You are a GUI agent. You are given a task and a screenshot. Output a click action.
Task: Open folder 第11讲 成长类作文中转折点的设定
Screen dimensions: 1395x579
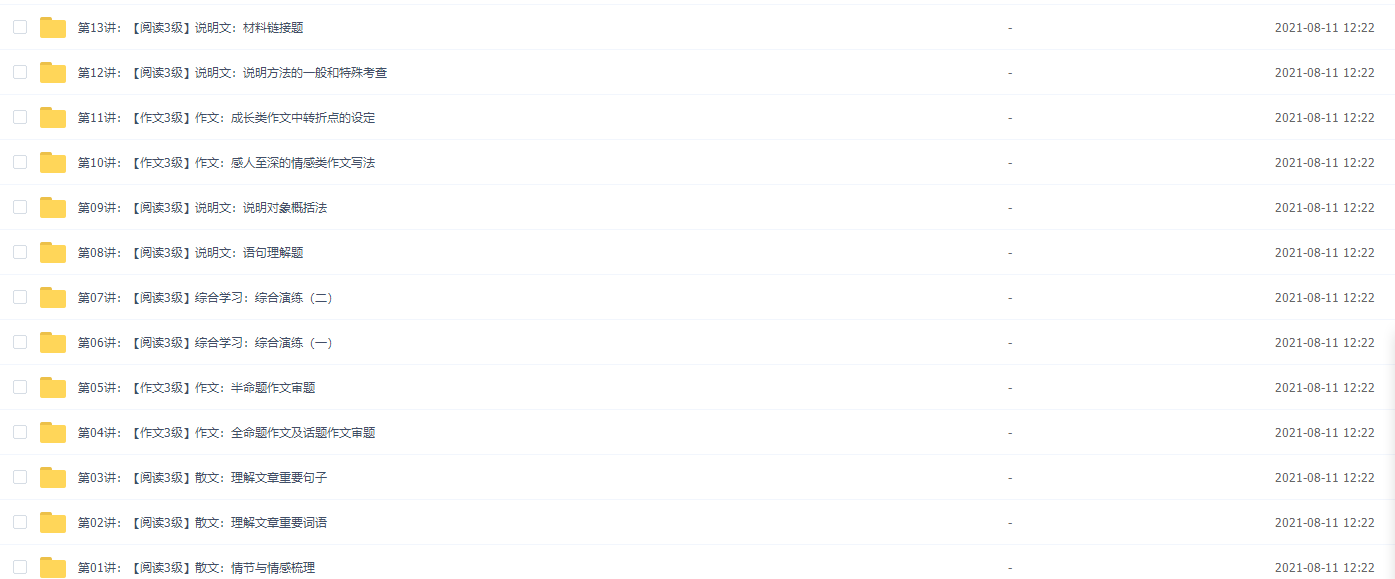coord(226,118)
